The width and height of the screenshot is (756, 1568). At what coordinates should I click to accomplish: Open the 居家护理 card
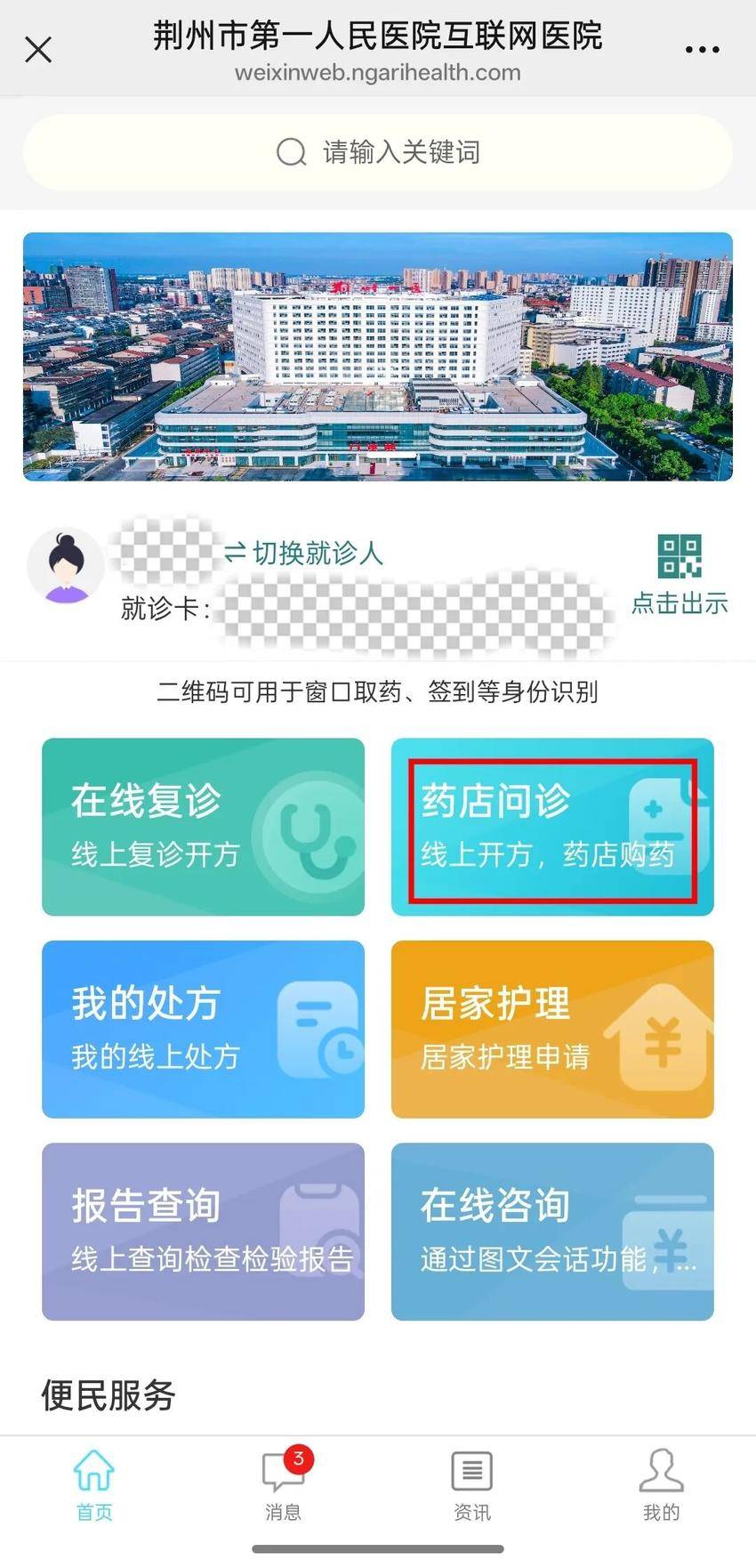552,1029
